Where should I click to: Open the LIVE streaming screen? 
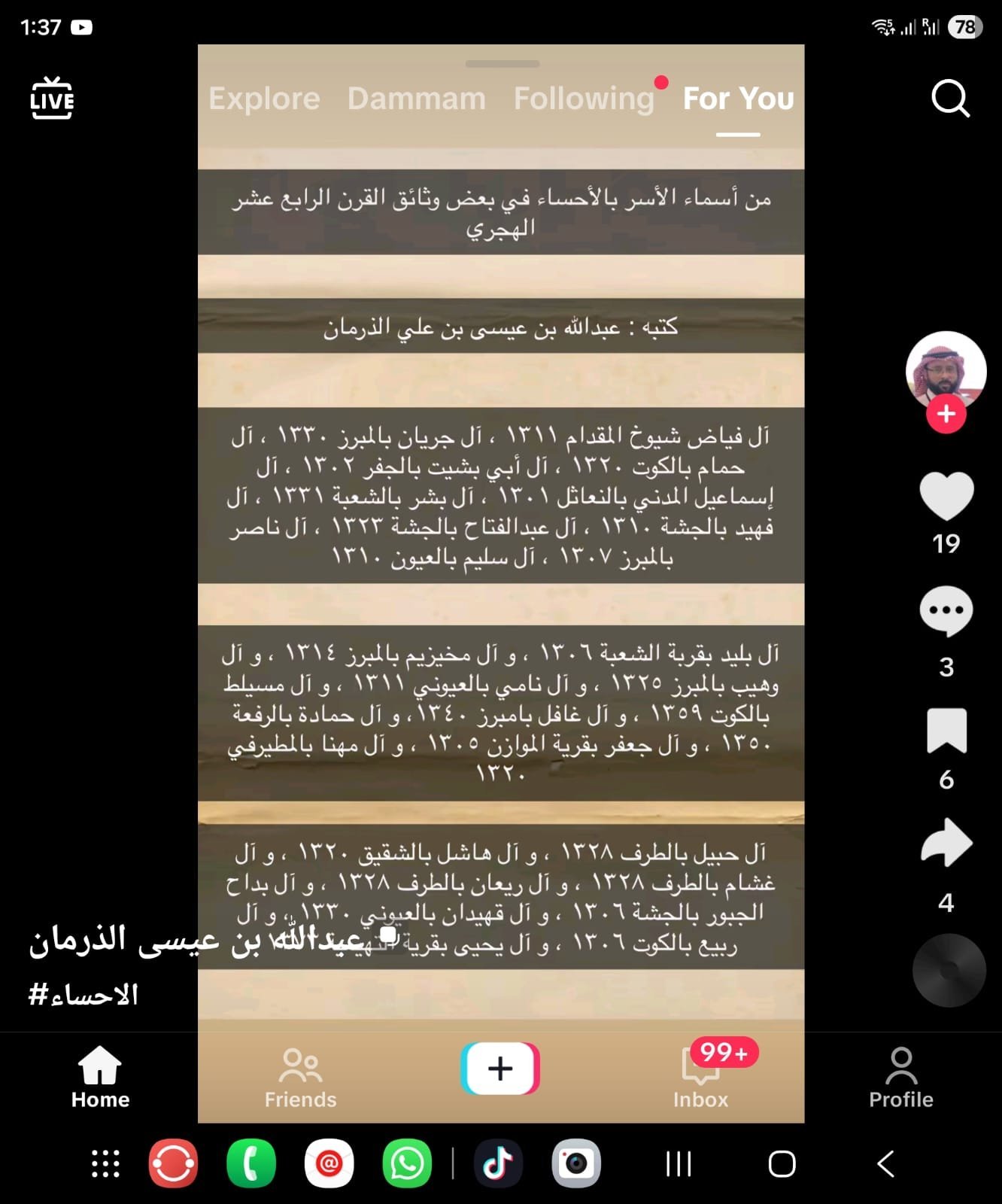(50, 99)
